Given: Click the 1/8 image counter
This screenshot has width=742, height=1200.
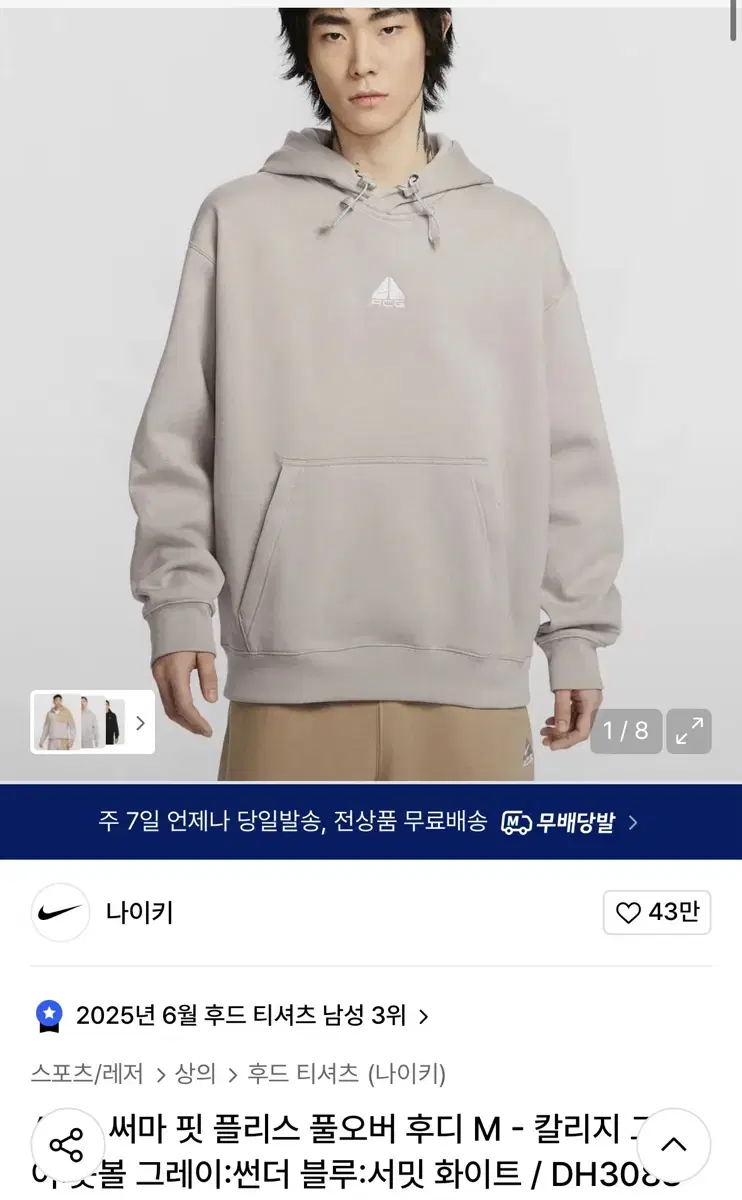Looking at the screenshot, I should (x=625, y=731).
